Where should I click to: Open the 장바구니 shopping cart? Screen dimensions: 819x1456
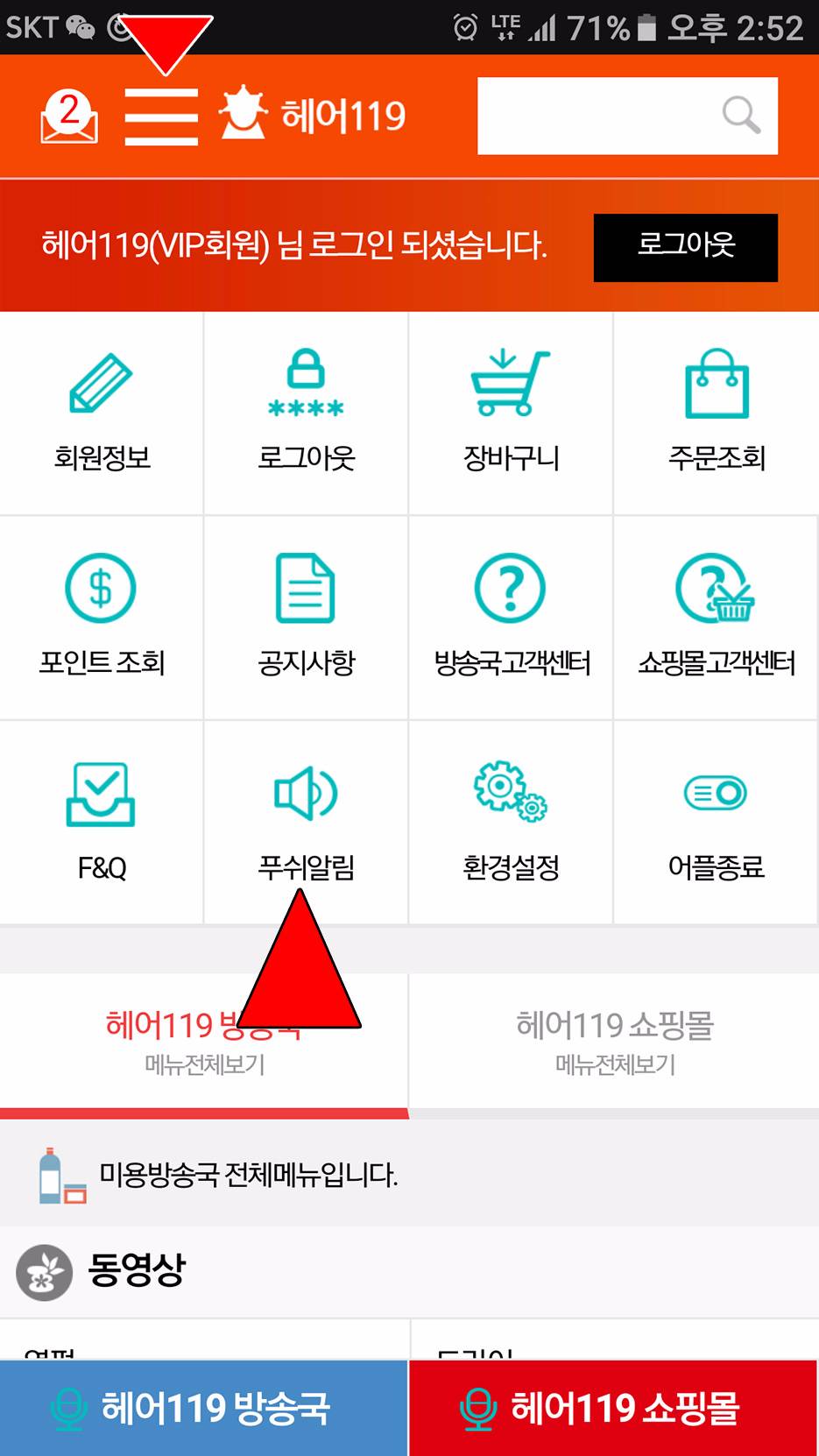coord(512,413)
